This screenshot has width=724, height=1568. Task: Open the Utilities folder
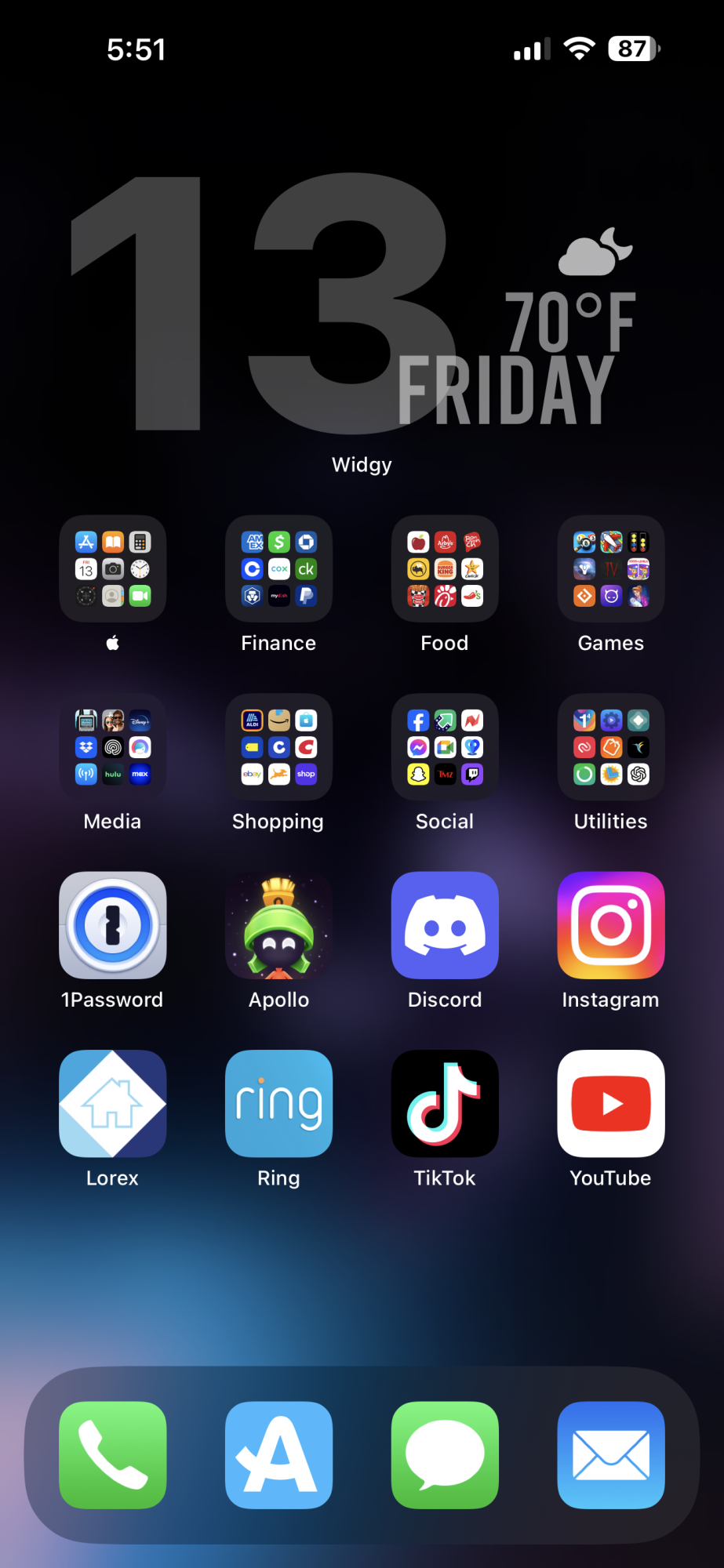point(611,747)
